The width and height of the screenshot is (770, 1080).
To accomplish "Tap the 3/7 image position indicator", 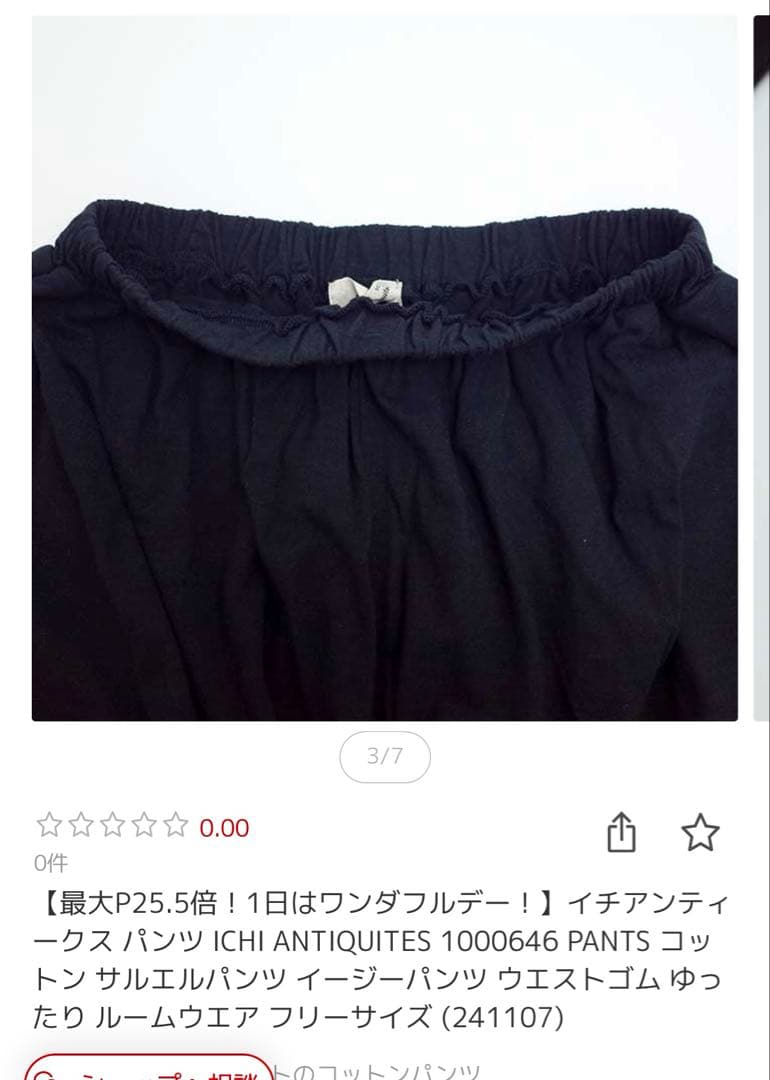I will point(383,757).
